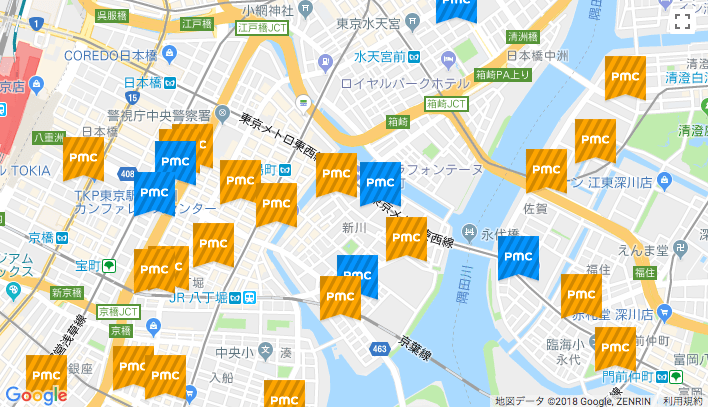The width and height of the screenshot is (708, 407).
Task: Open the orange pmc marker near 銀座
Action: click(x=45, y=375)
